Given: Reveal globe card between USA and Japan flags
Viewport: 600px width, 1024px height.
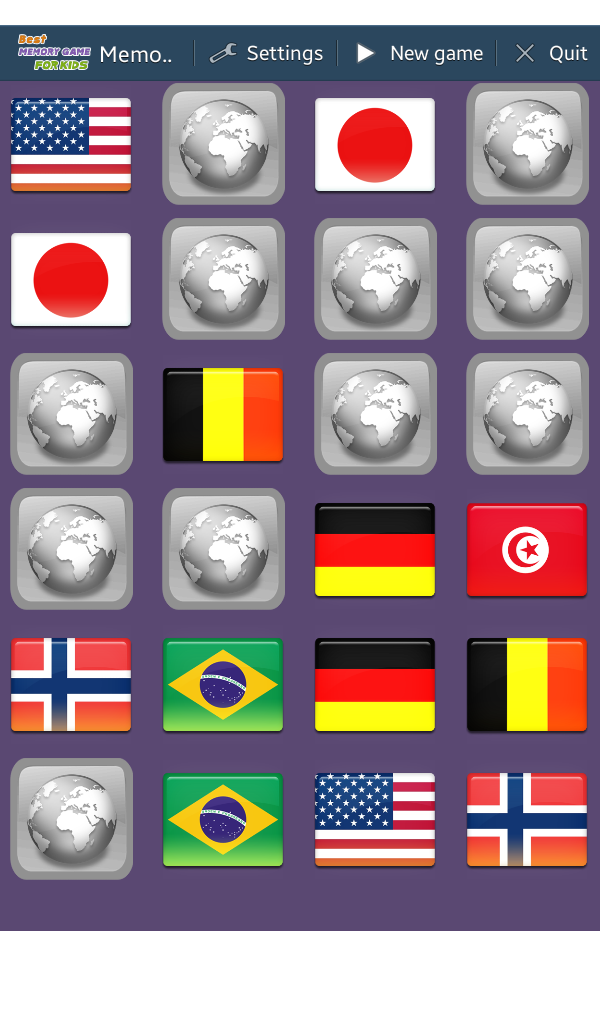Looking at the screenshot, I should 223,144.
